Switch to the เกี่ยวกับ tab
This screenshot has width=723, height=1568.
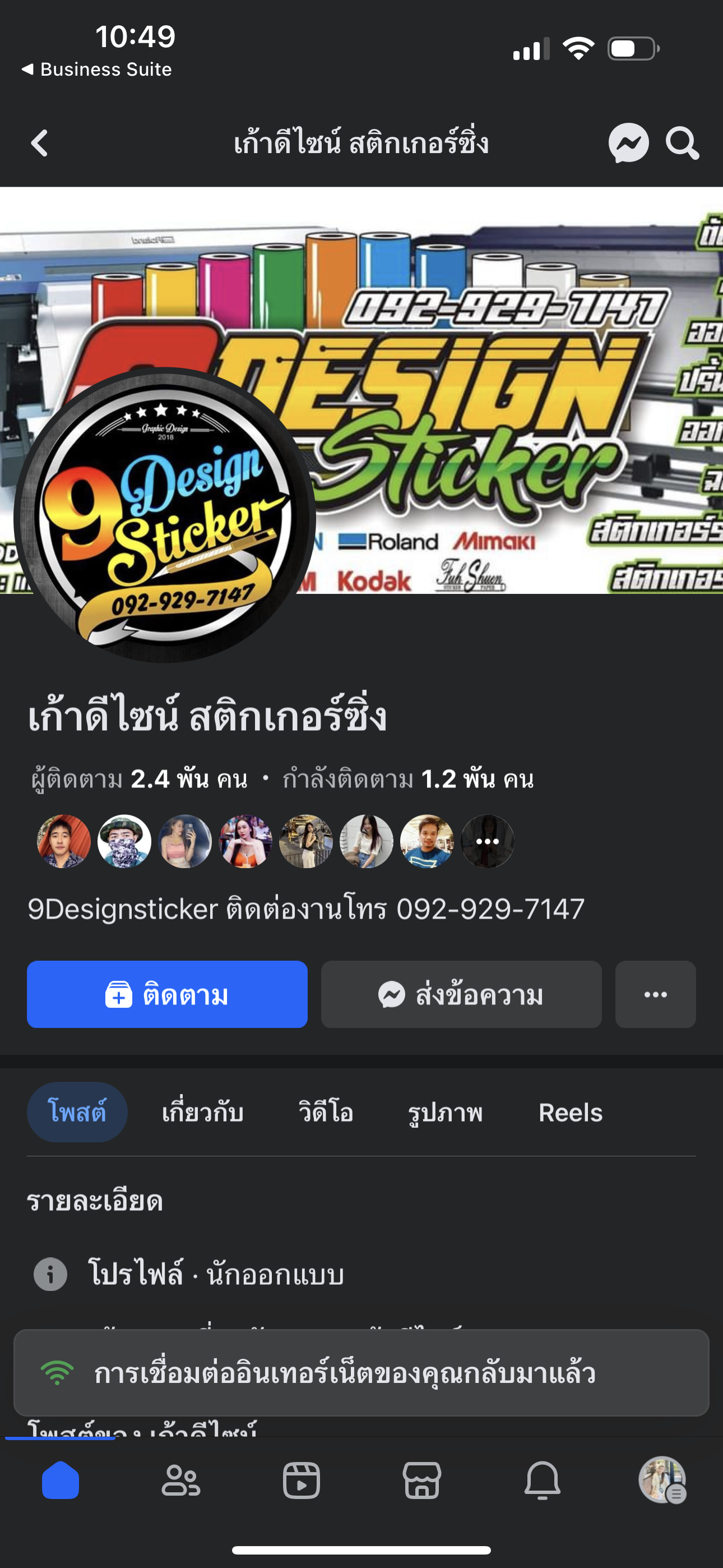click(203, 1112)
